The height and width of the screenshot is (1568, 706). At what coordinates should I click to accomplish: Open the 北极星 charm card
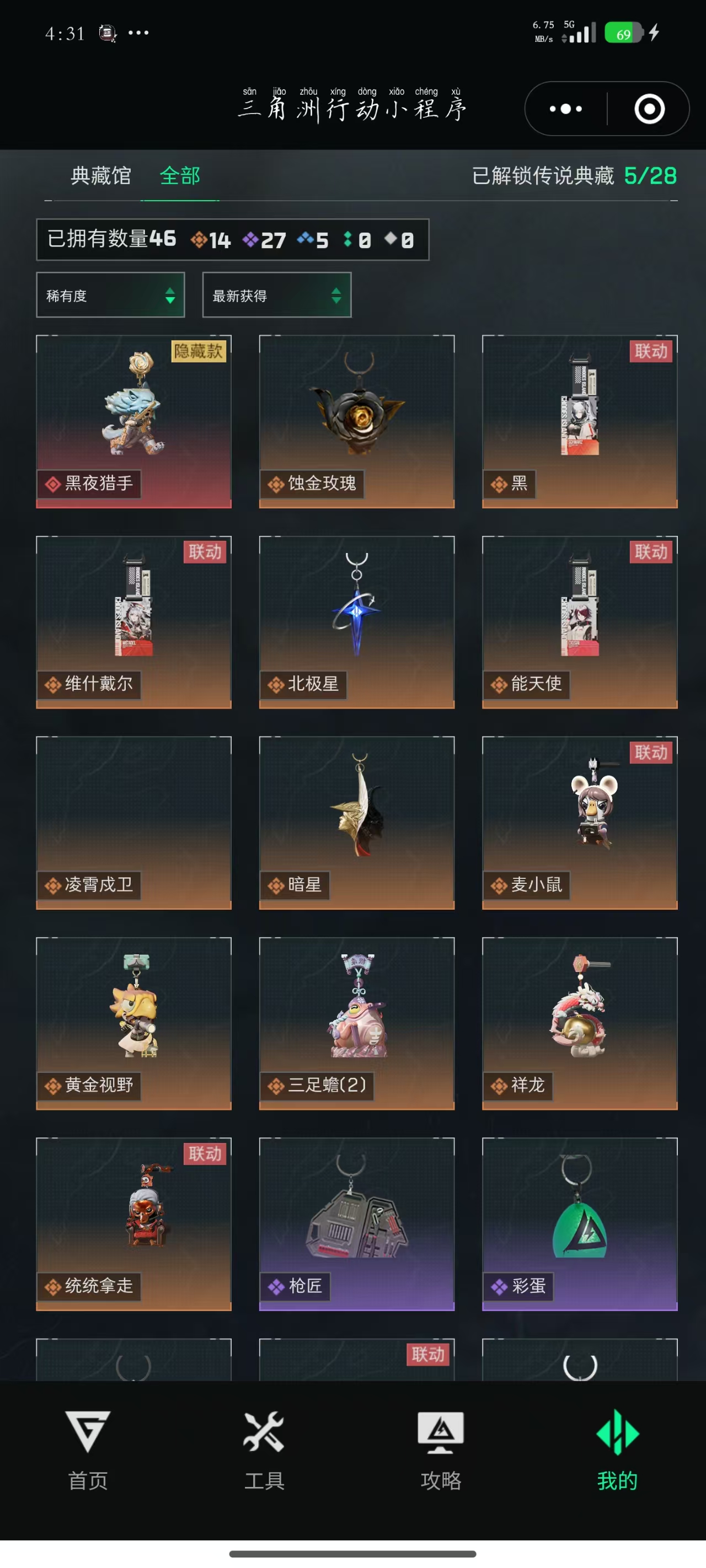click(x=357, y=622)
